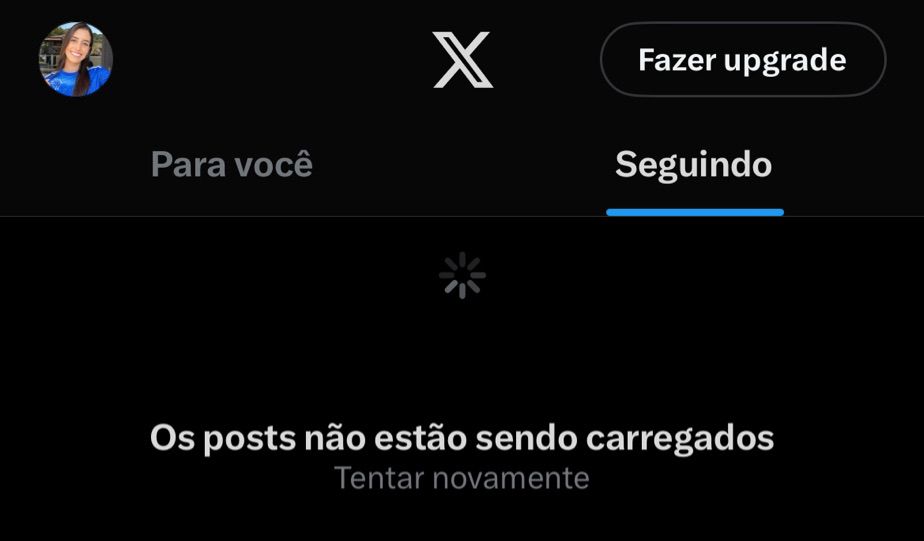Switch to the Para você tab
The height and width of the screenshot is (541, 924).
pos(231,164)
